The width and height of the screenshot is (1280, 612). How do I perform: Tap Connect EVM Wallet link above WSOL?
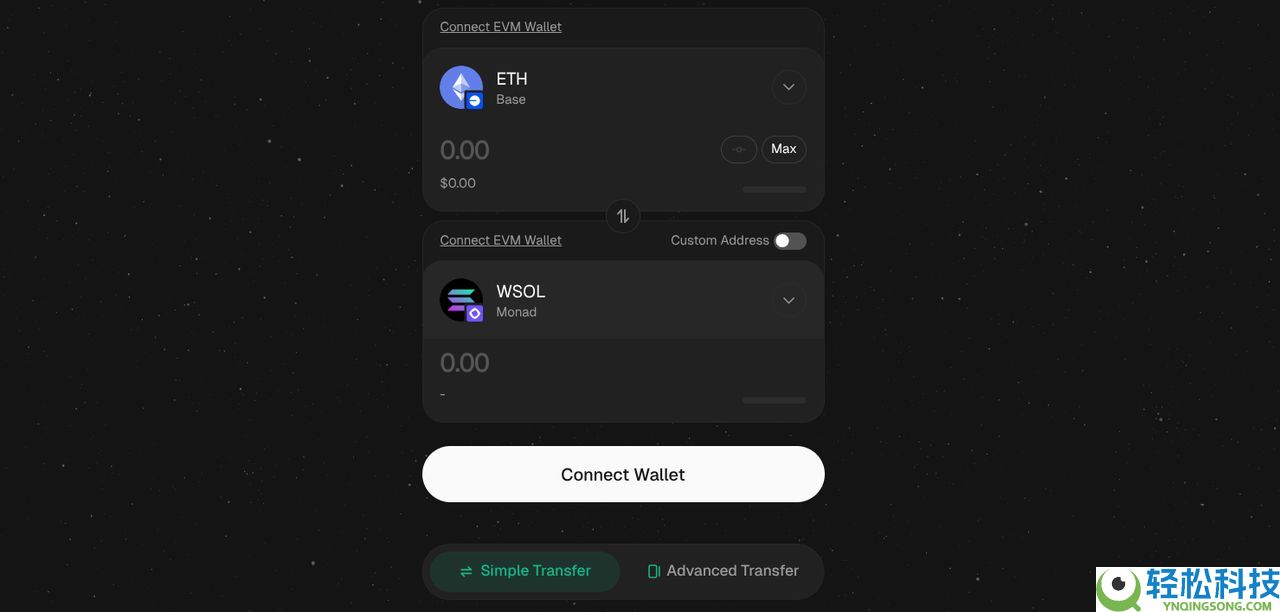point(500,240)
